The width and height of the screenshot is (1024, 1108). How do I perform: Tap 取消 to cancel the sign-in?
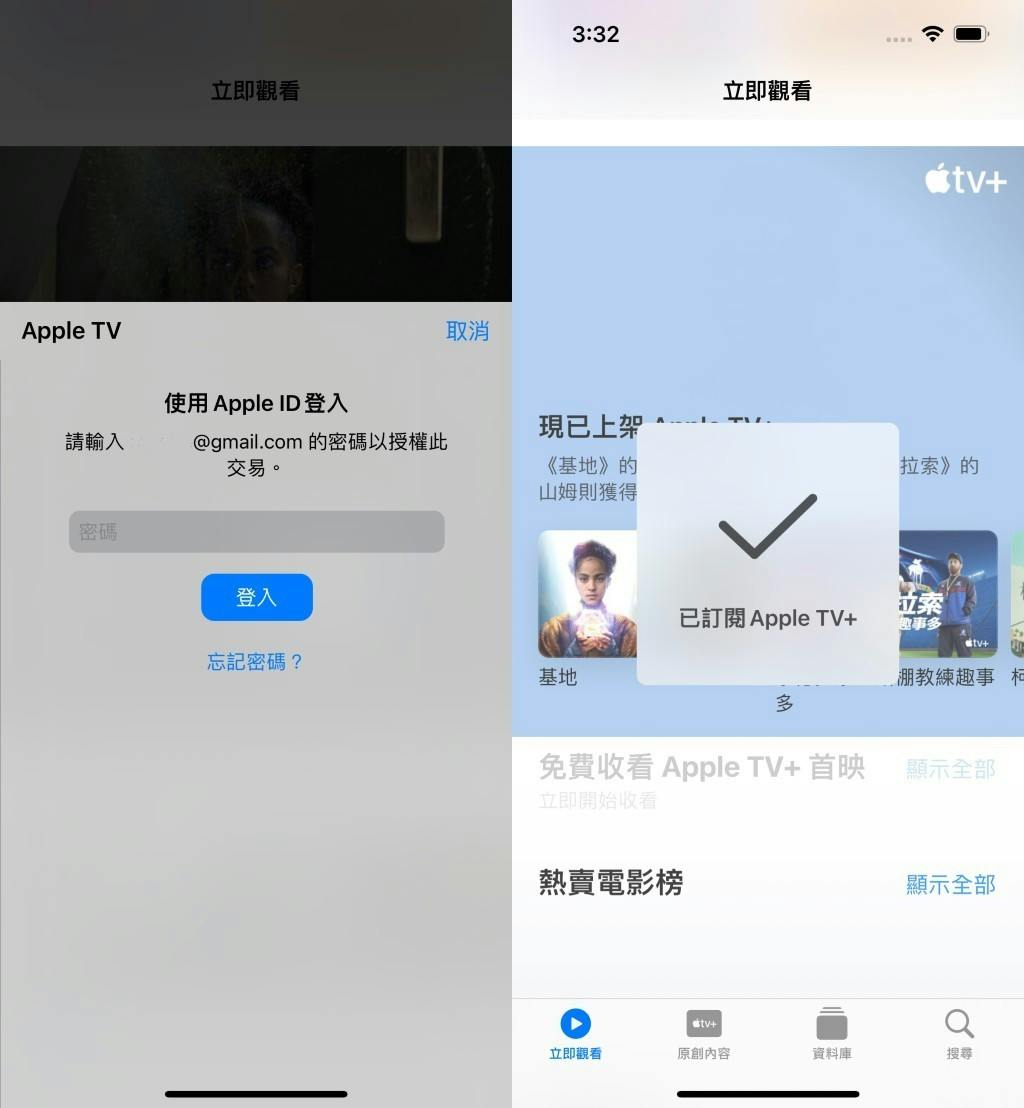click(x=467, y=331)
